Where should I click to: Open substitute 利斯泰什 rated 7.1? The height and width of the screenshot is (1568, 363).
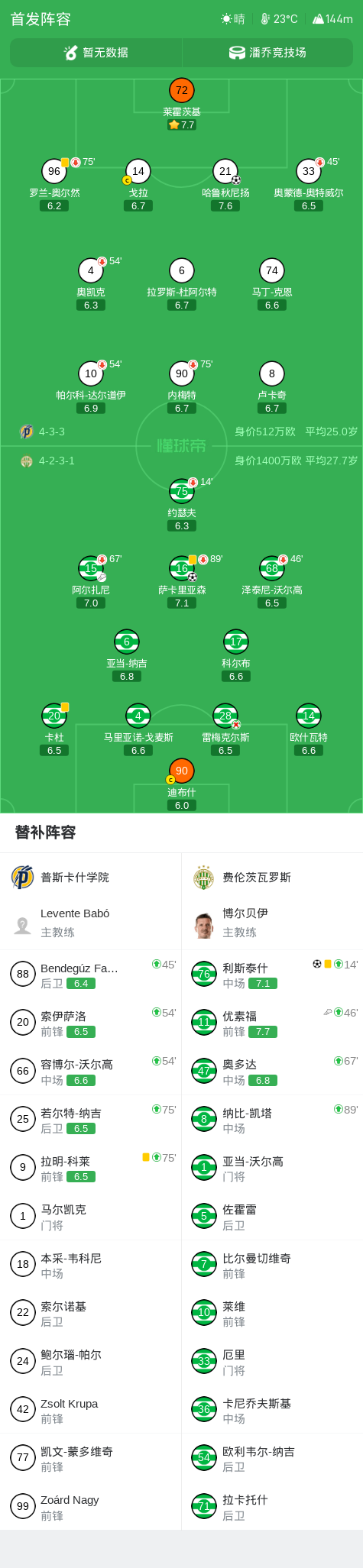(272, 975)
